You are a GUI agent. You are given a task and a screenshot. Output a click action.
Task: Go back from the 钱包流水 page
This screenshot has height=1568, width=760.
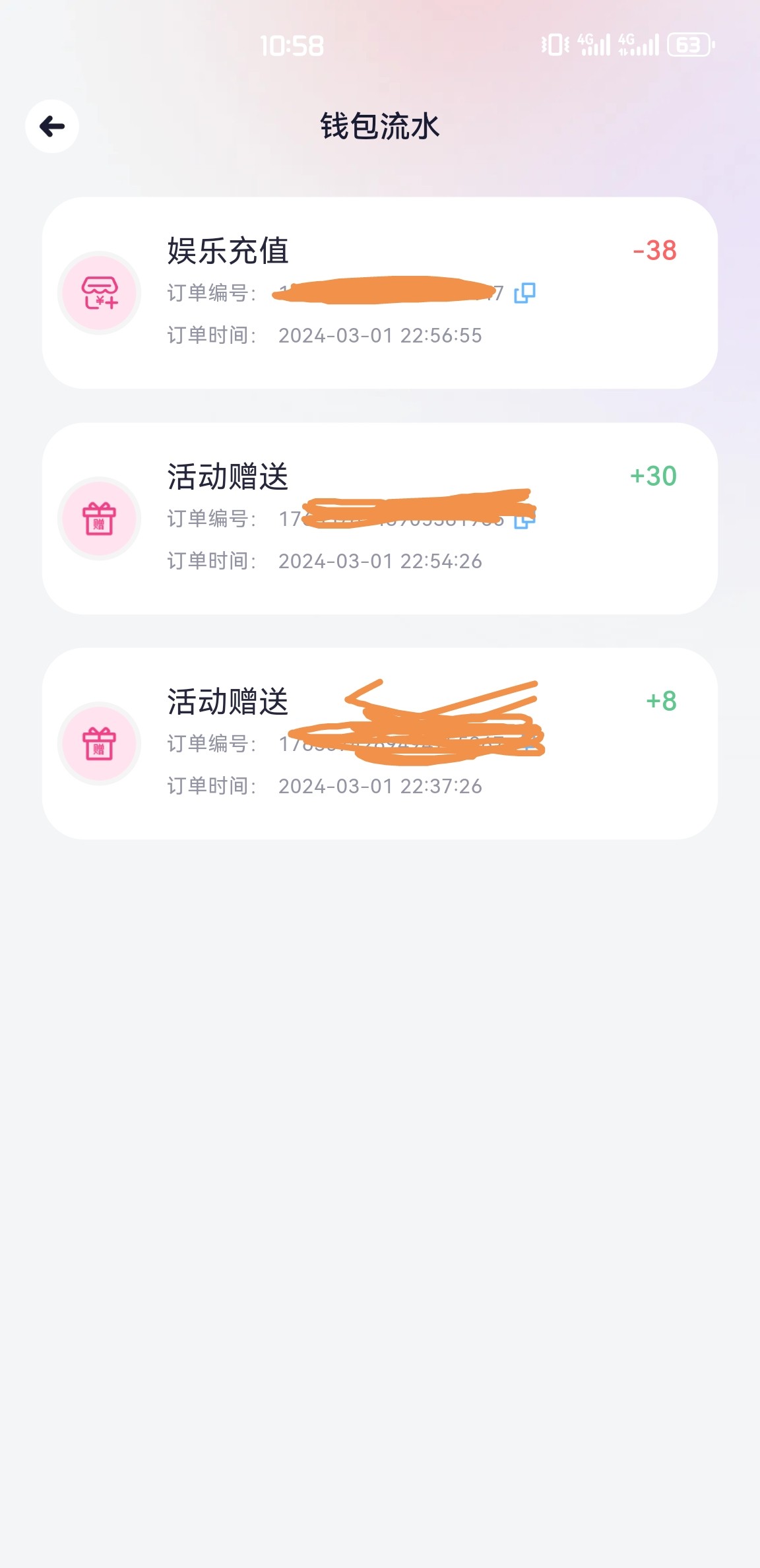click(52, 126)
